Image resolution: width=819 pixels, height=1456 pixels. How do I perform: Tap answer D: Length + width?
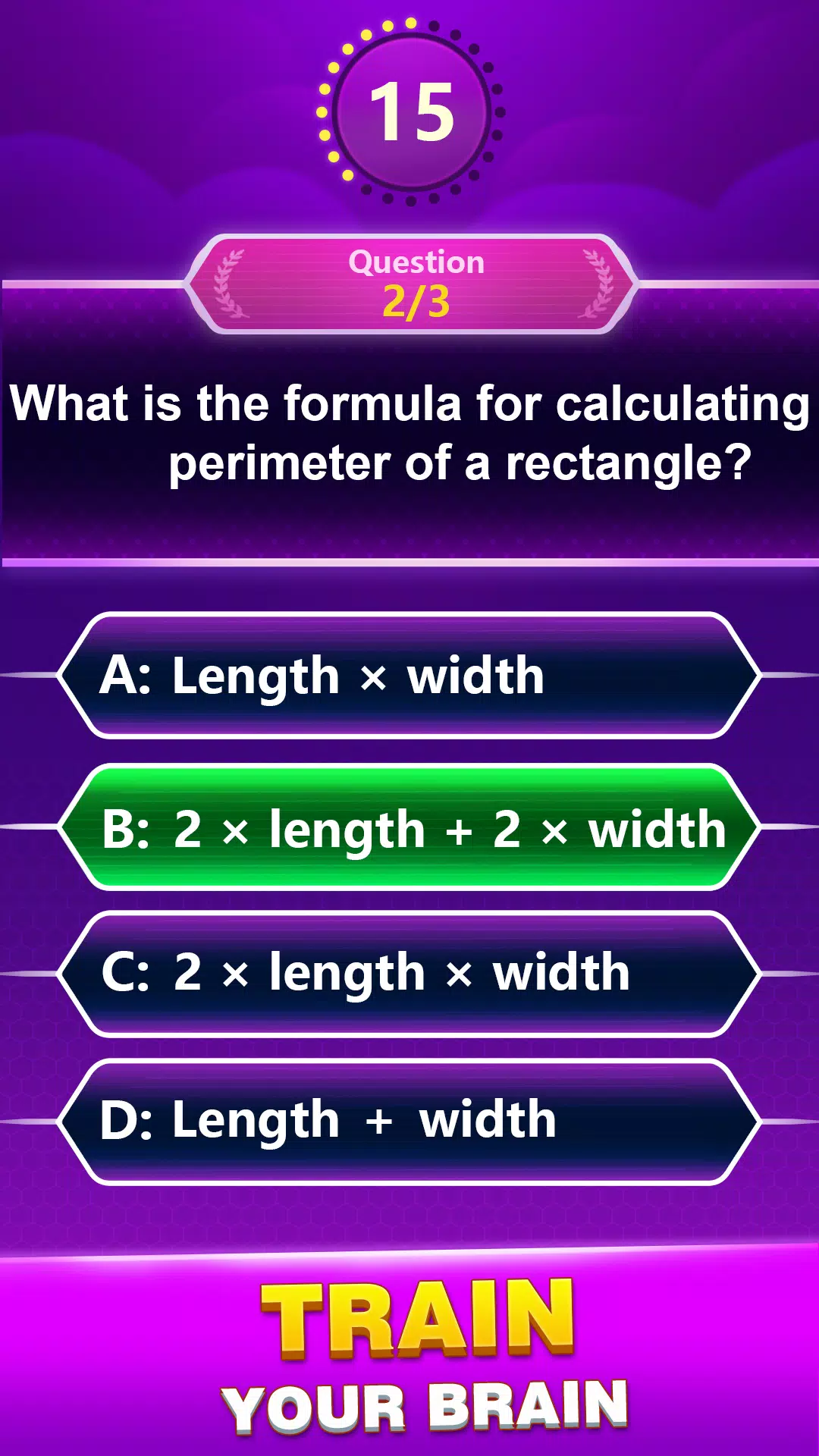409,1121
